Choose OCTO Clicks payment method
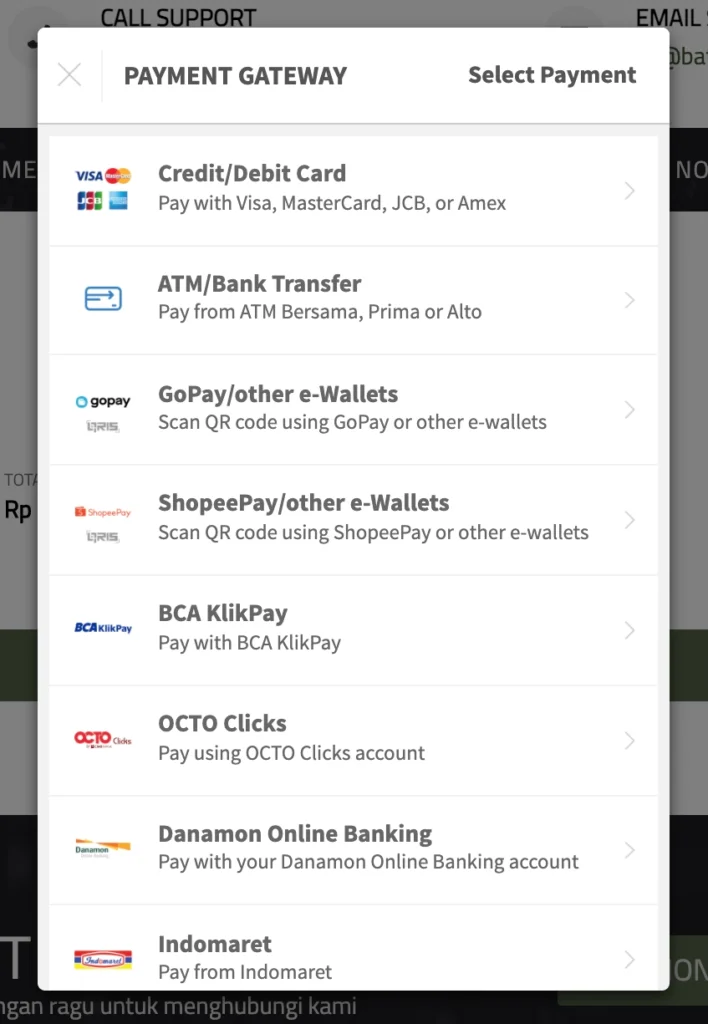Screen dimensions: 708x1024 [353, 739]
